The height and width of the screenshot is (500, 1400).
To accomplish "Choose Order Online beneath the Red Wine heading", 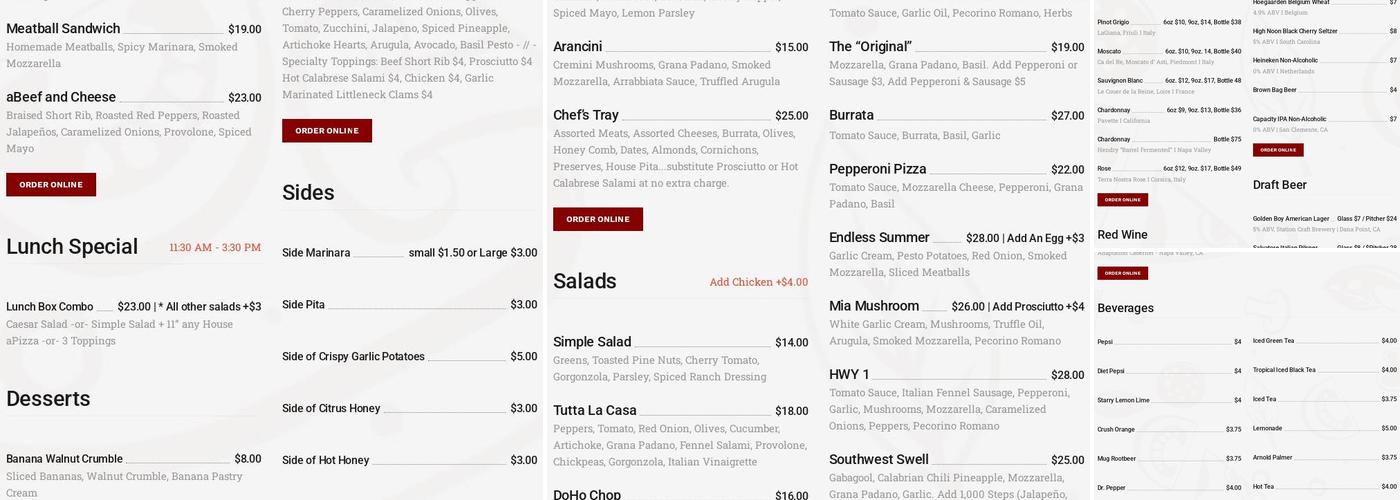I will tap(1122, 273).
